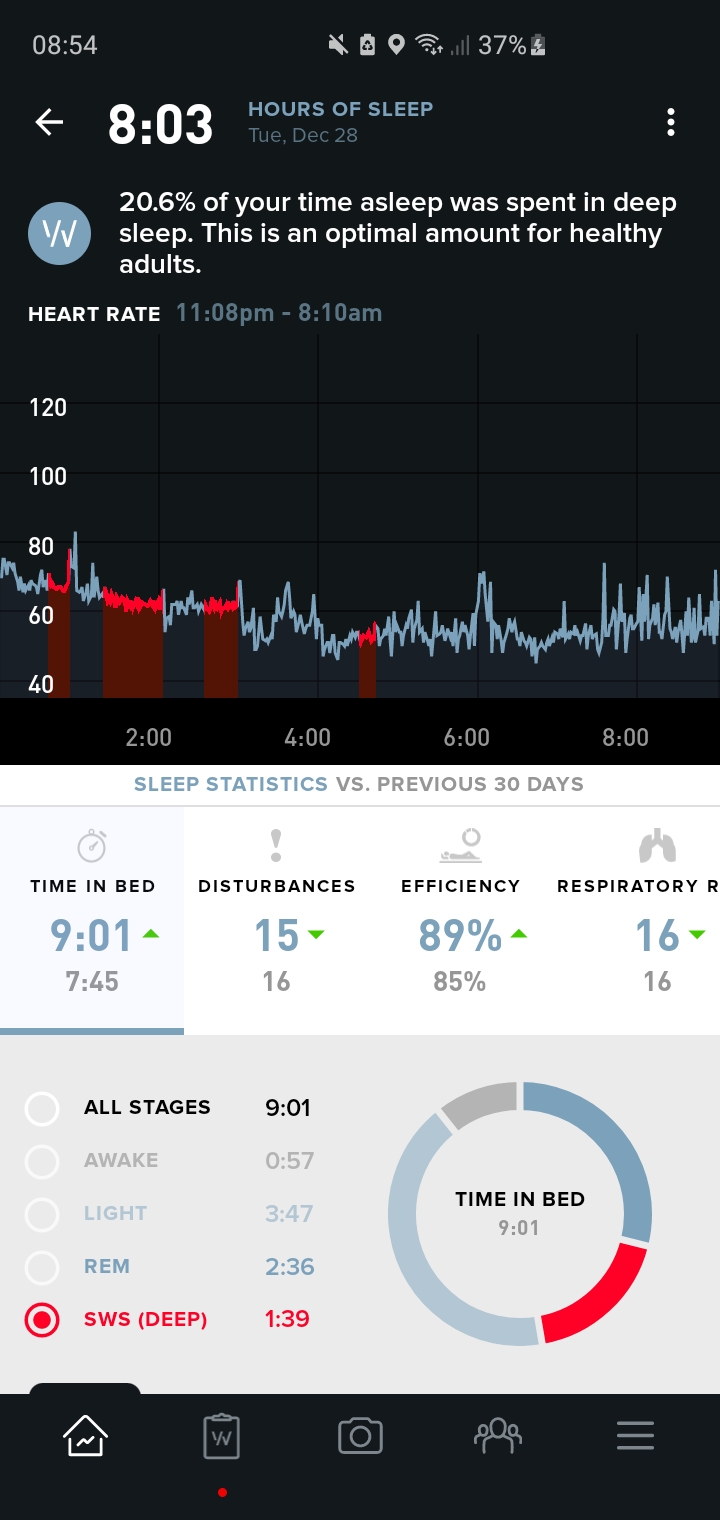Open the journal clipboard tab
This screenshot has width=720, height=1520.
222,1437
